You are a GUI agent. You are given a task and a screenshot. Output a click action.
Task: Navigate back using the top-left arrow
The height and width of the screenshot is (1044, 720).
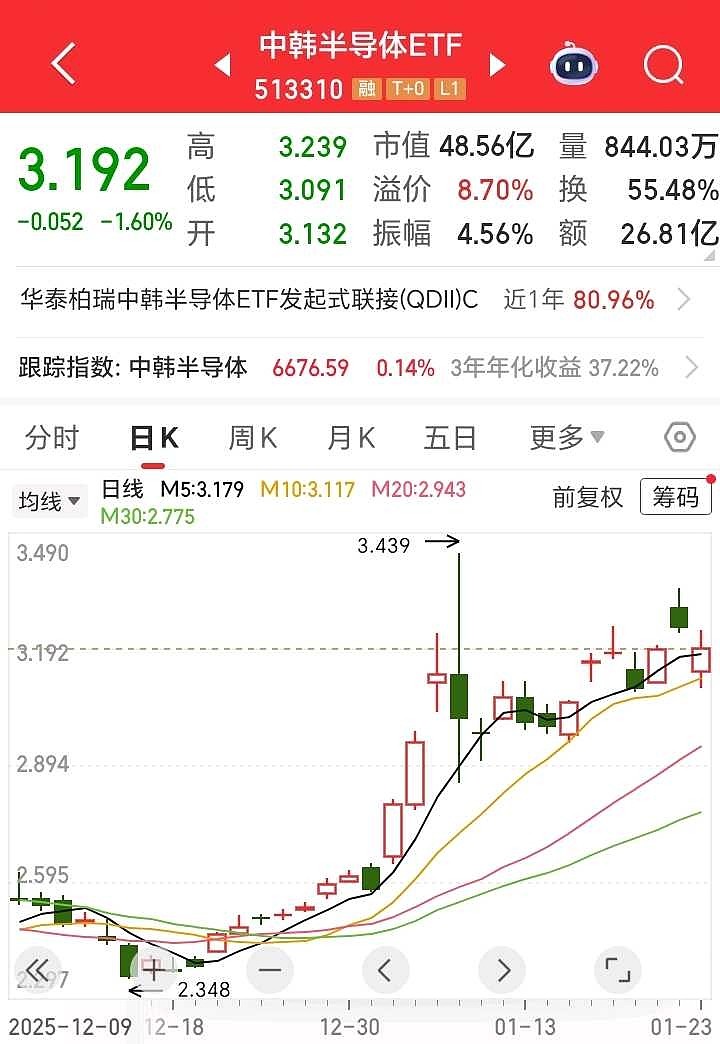62,63
